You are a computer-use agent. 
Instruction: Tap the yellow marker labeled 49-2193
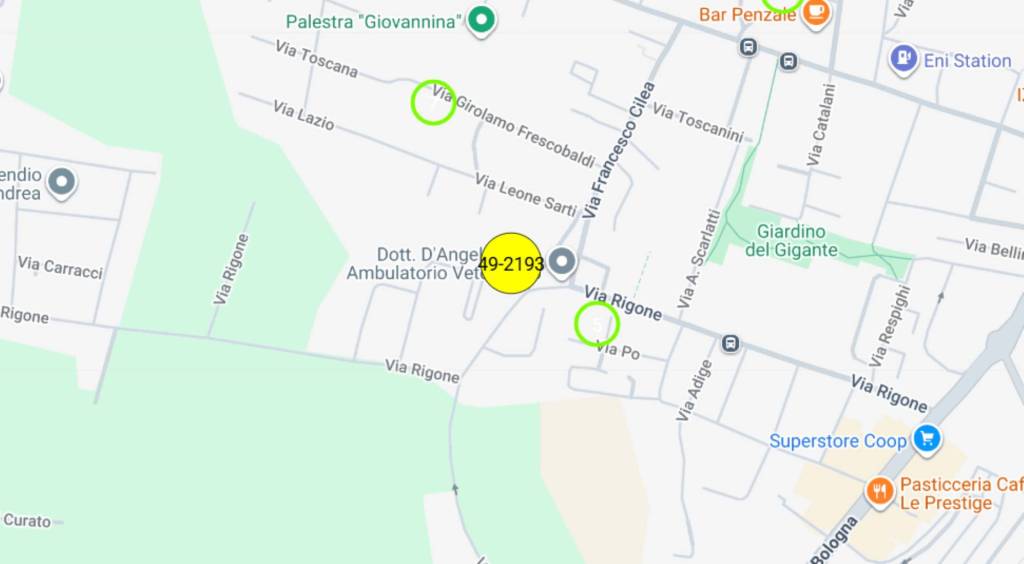tap(512, 264)
